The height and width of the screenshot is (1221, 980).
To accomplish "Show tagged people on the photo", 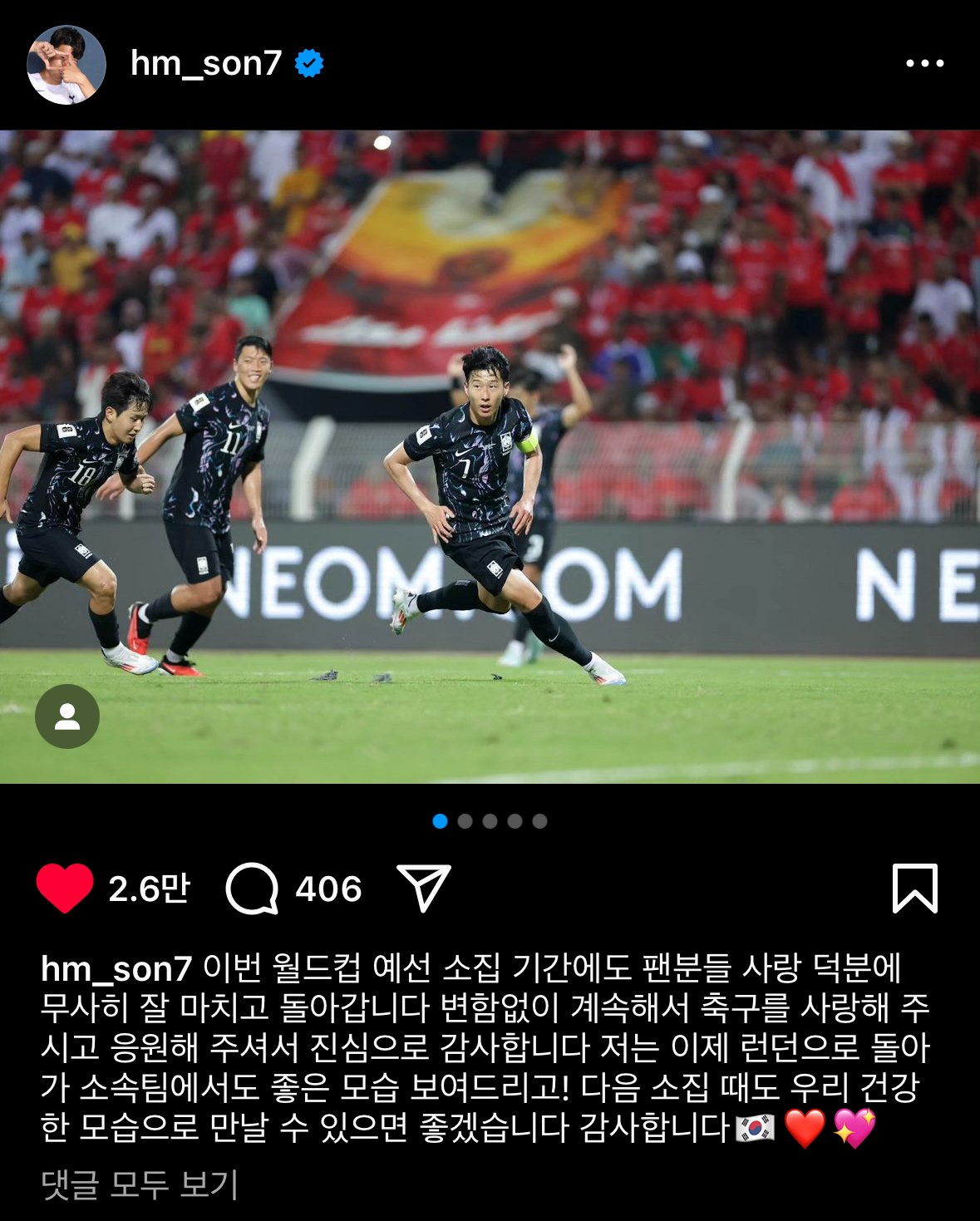I will point(67,716).
